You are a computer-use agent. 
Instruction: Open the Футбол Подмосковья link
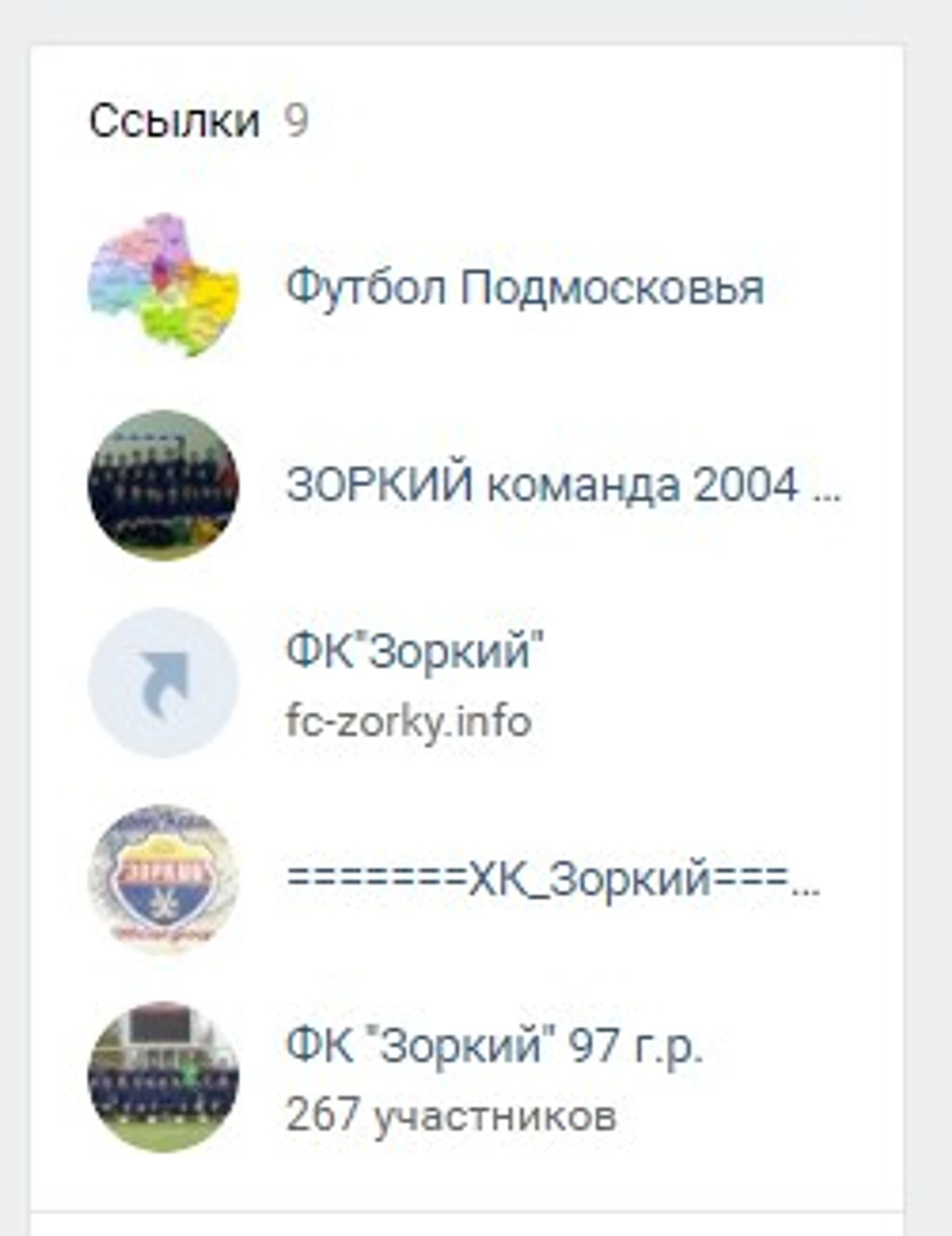click(524, 287)
